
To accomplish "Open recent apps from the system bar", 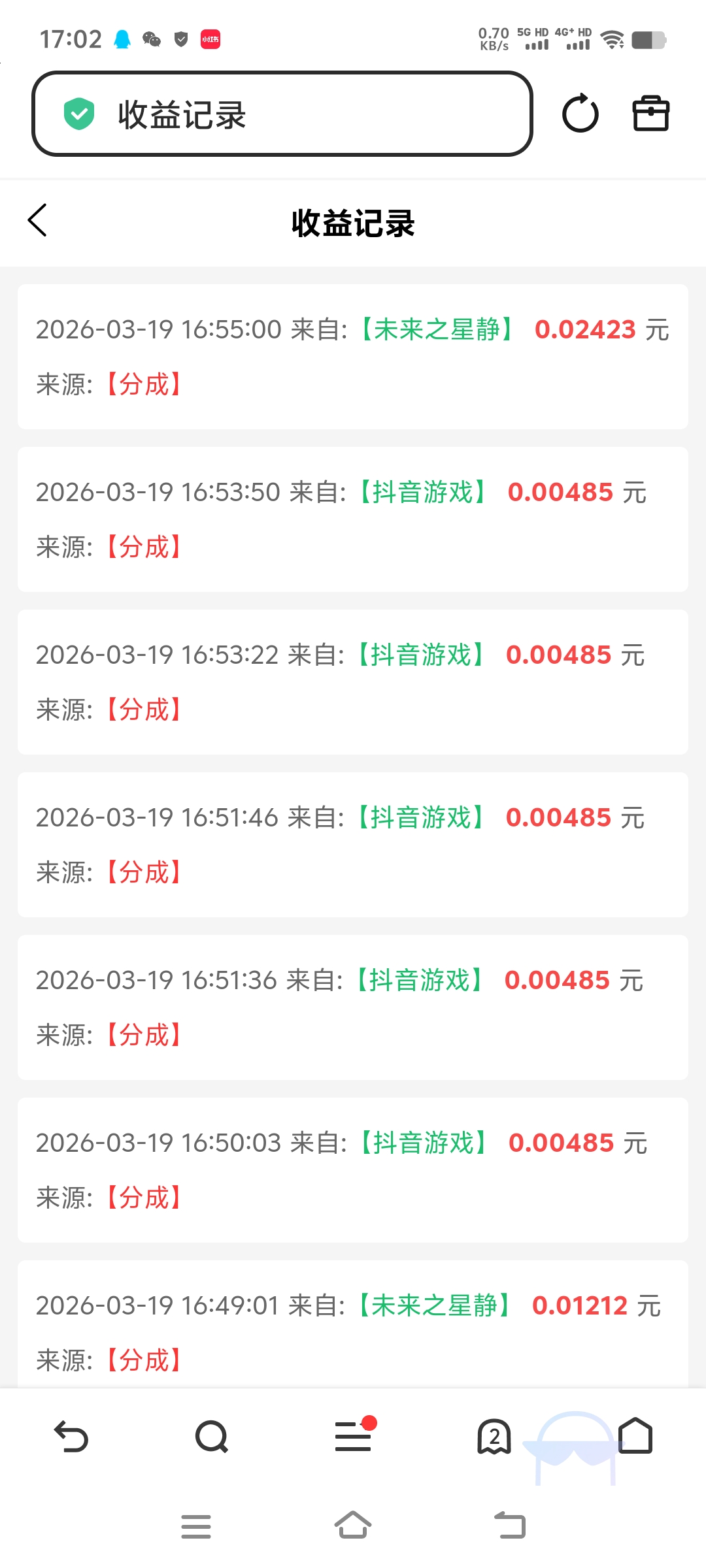I will 196,1526.
